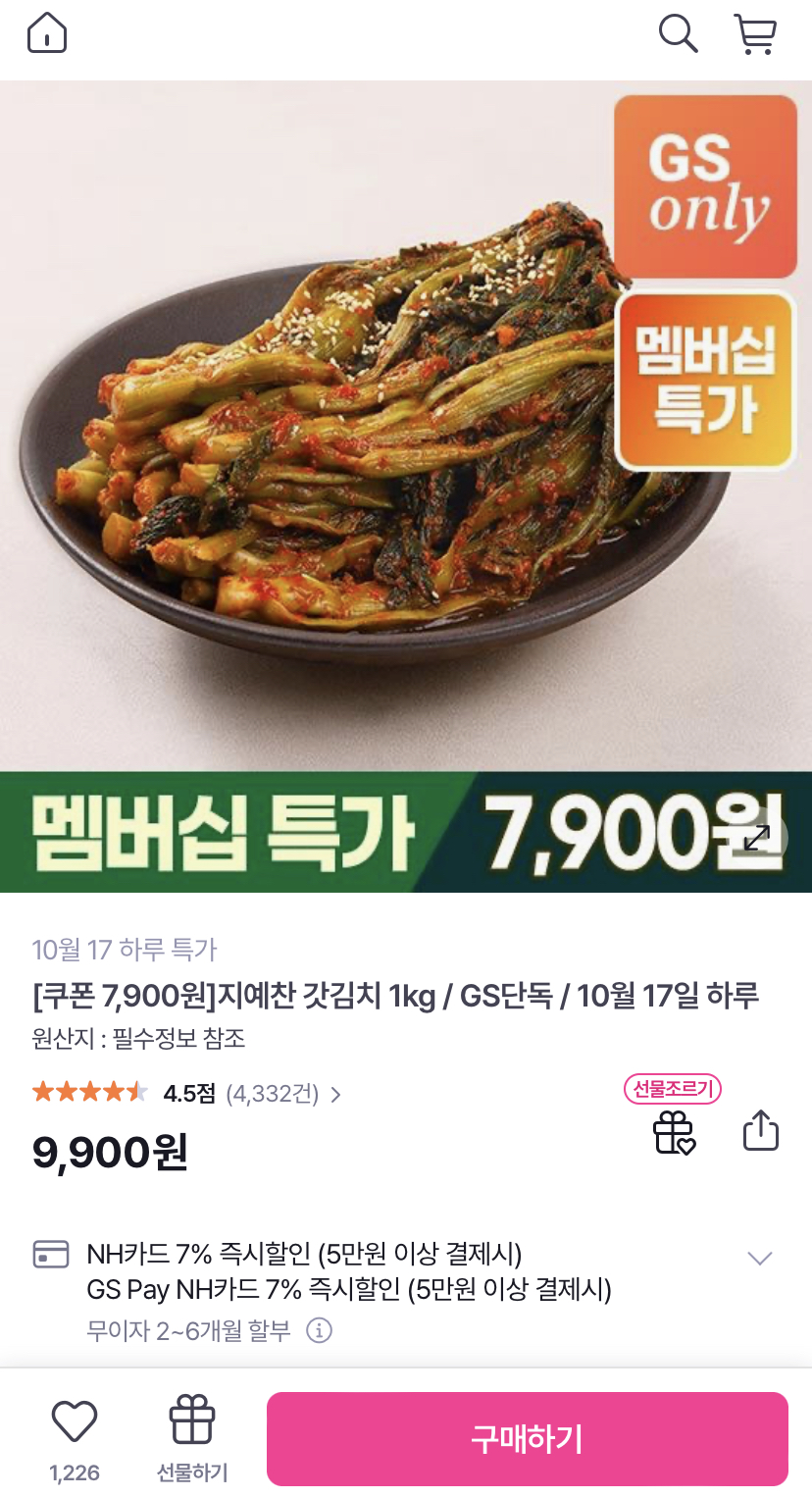Go to the home page
812x1497 pixels.
pos(47,34)
